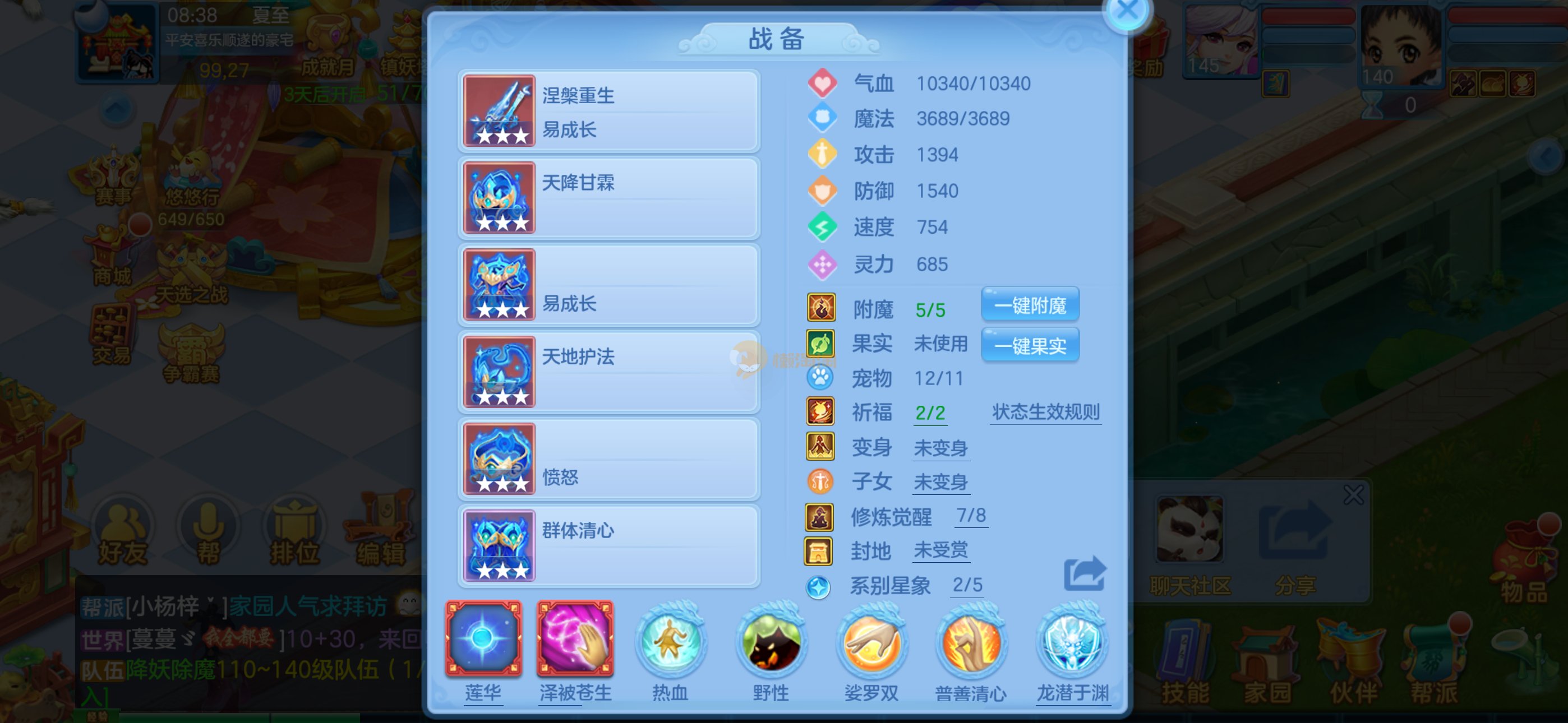Viewport: 1568px width, 723px height.
Task: Open the 群体清心 equipment row
Action: pyautogui.click(x=608, y=546)
